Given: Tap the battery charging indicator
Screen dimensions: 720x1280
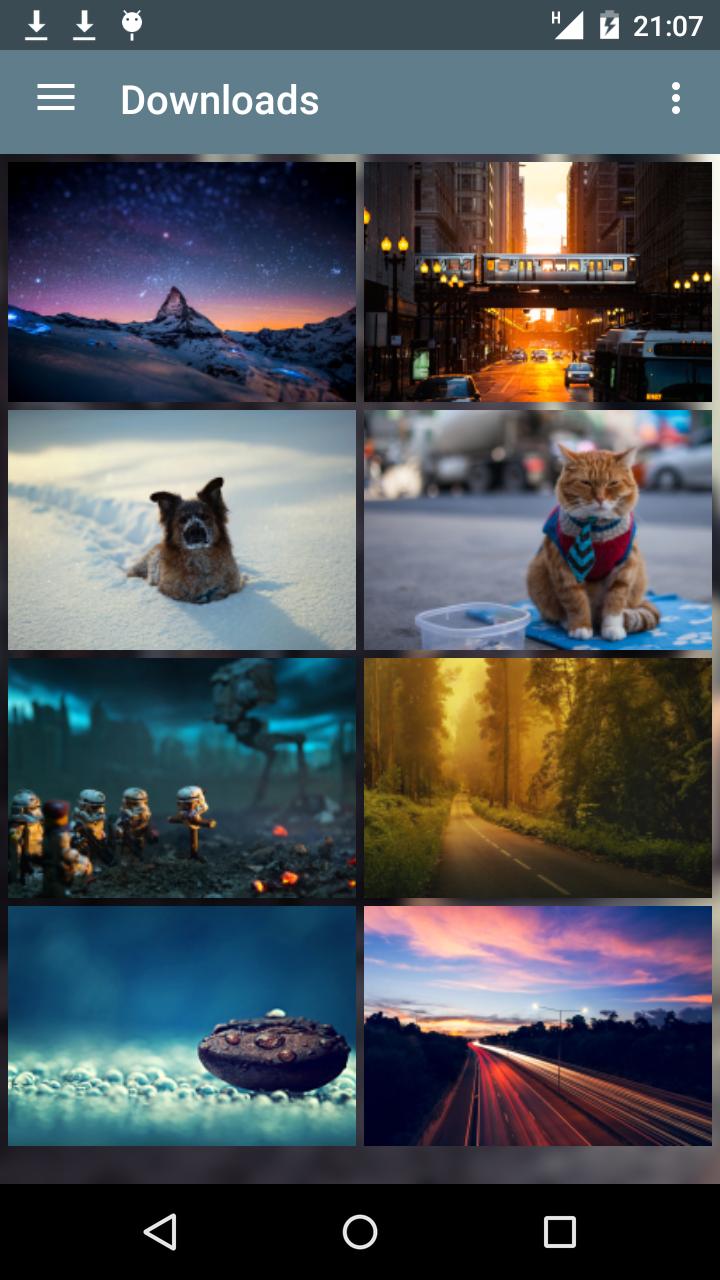Looking at the screenshot, I should click(x=608, y=24).
